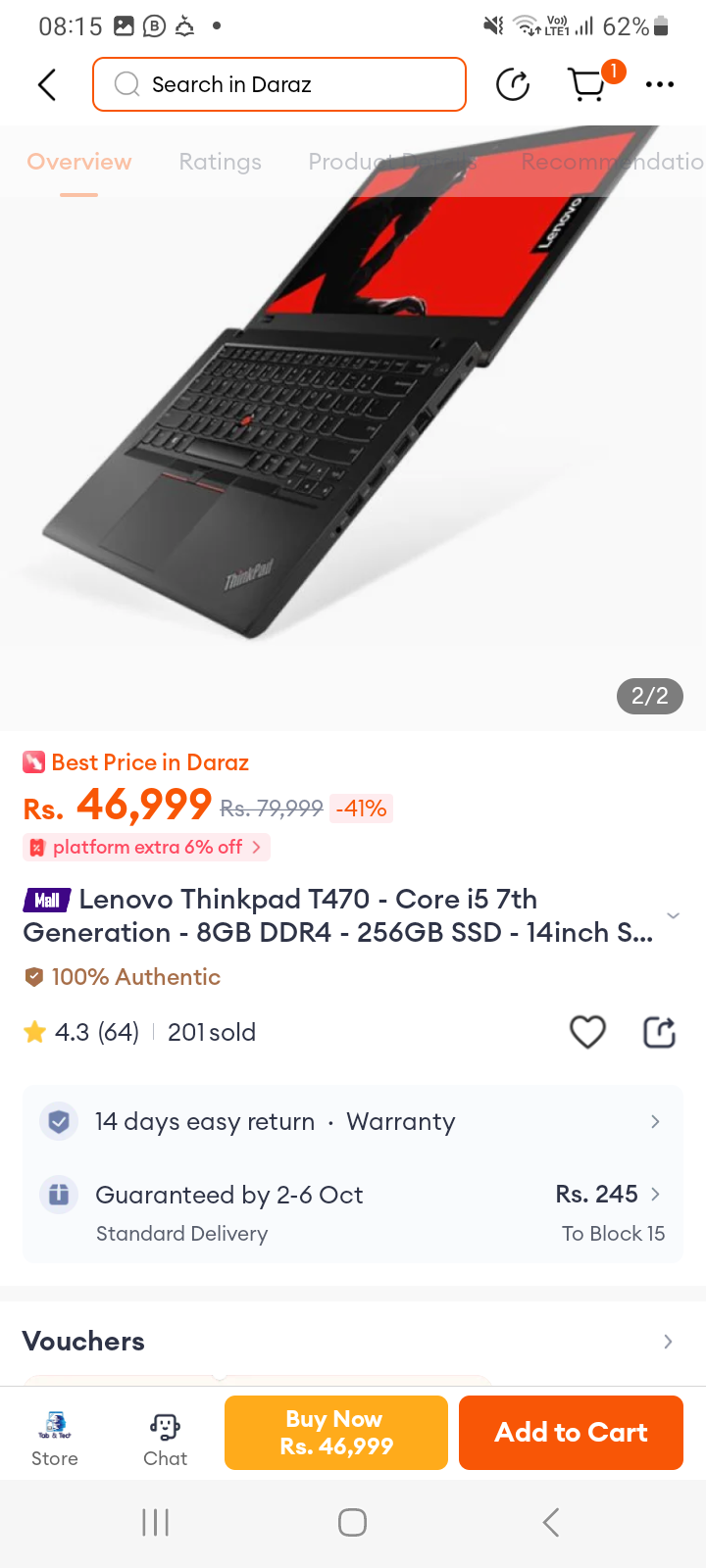The image size is (706, 1568).
Task: Open the circular arrow icon beside cart
Action: tap(513, 85)
